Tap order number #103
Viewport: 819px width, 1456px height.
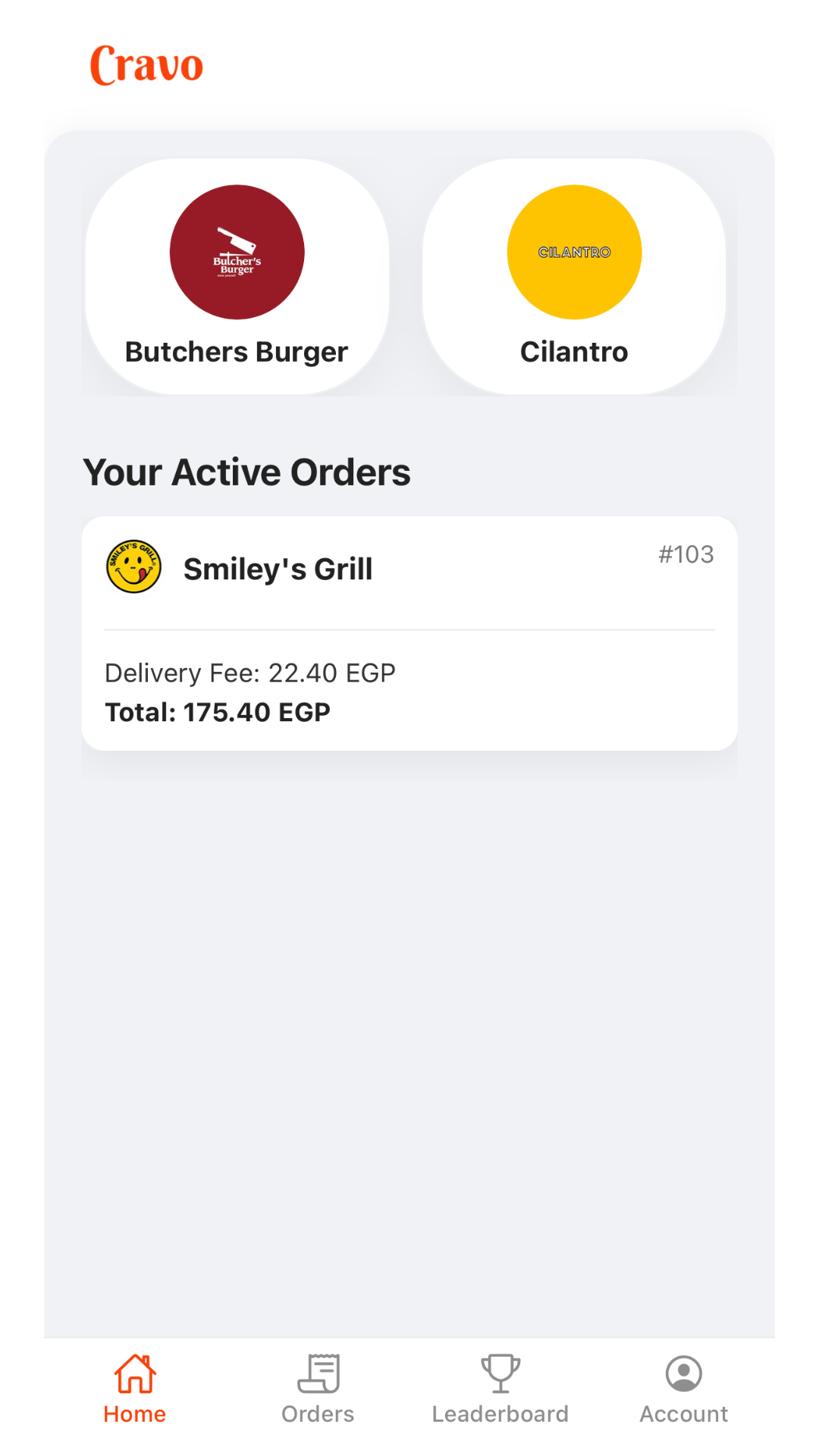[686, 554]
